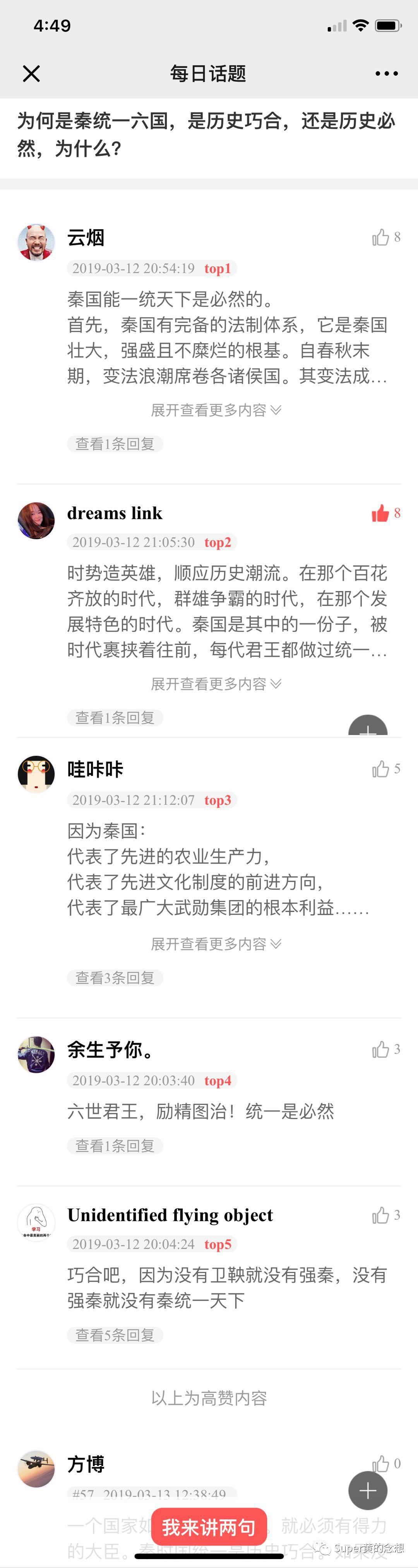Viewport: 418px width, 1568px height.
Task: View the 1 reply under 余生予你。's comment
Action: [115, 1146]
